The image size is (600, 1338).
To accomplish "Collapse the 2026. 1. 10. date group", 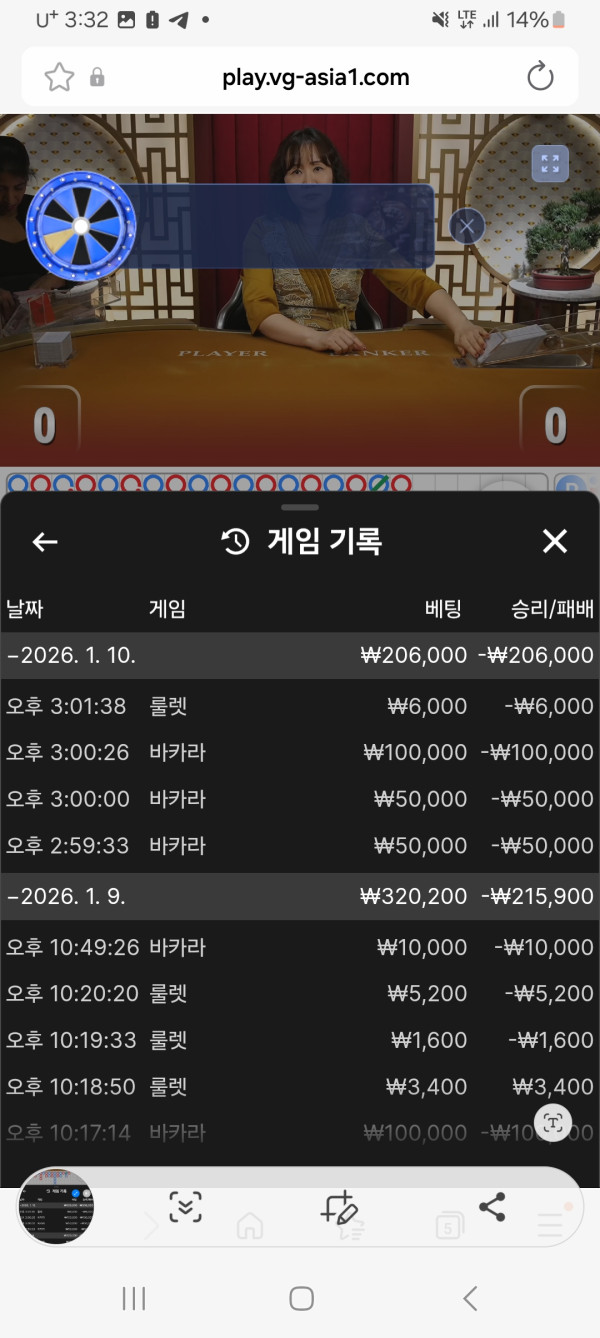I will (x=70, y=656).
